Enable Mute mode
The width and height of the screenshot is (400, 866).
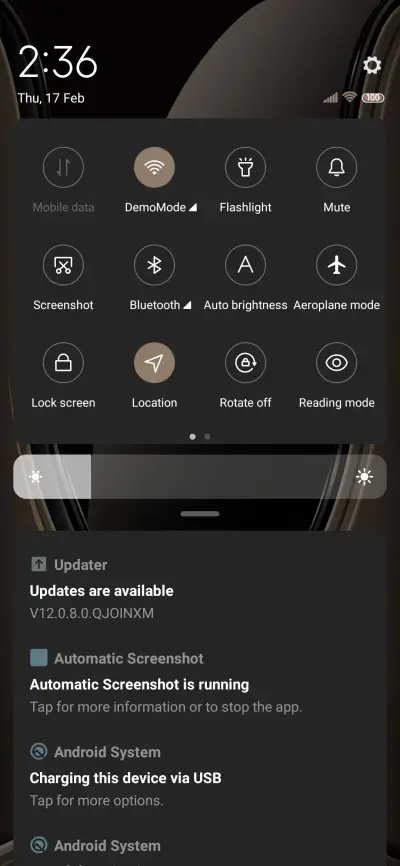336,167
